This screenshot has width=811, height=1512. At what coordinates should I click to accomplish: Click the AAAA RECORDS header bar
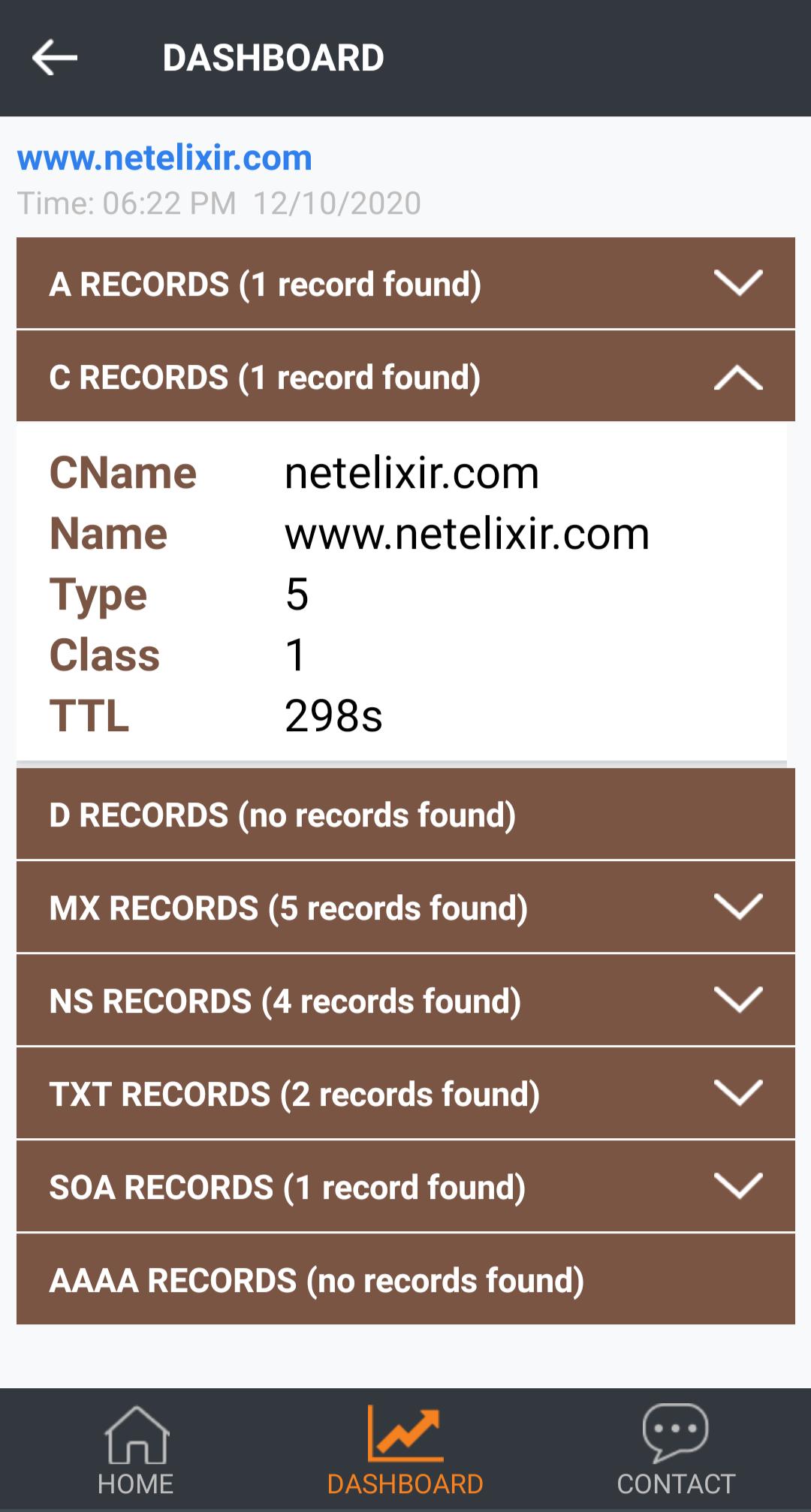pos(405,1281)
